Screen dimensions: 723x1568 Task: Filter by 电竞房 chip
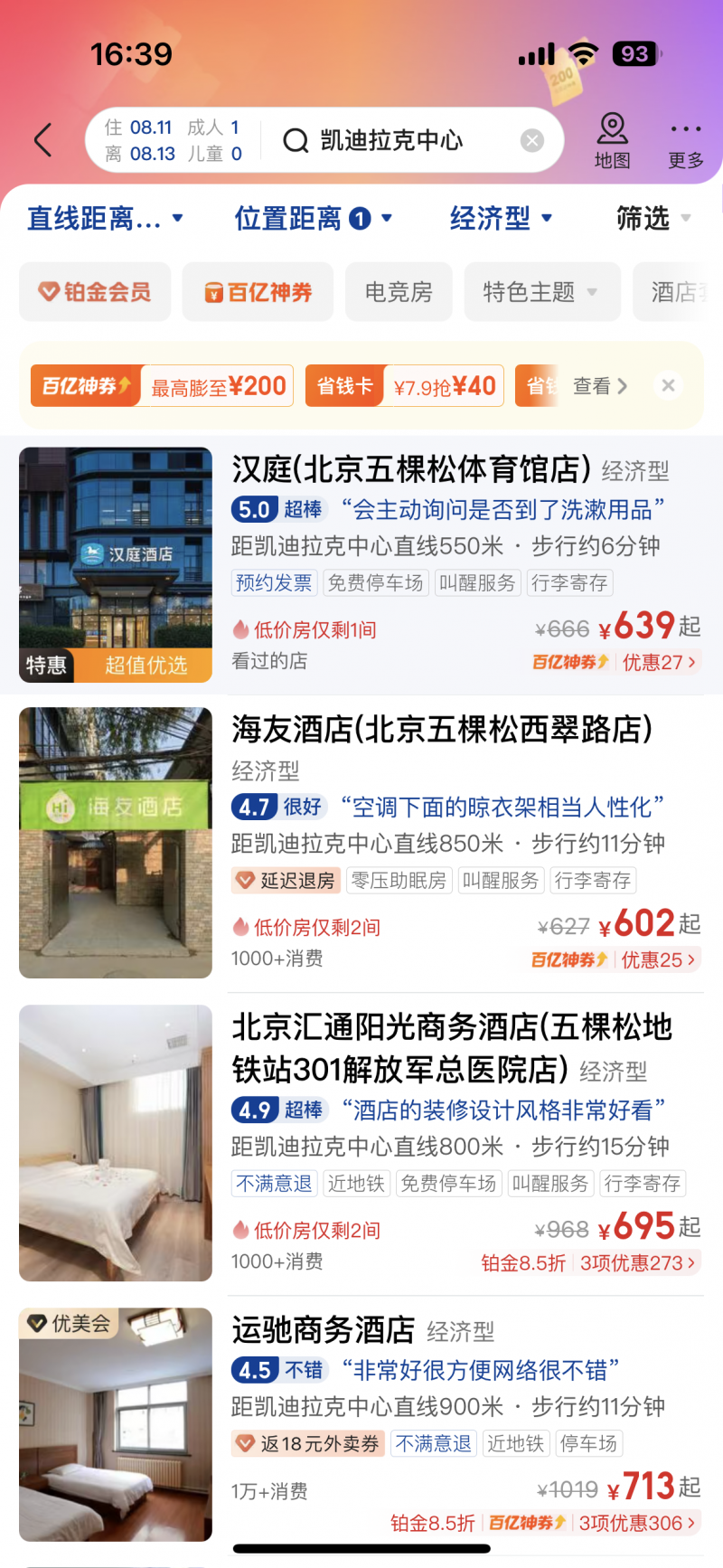point(399,292)
